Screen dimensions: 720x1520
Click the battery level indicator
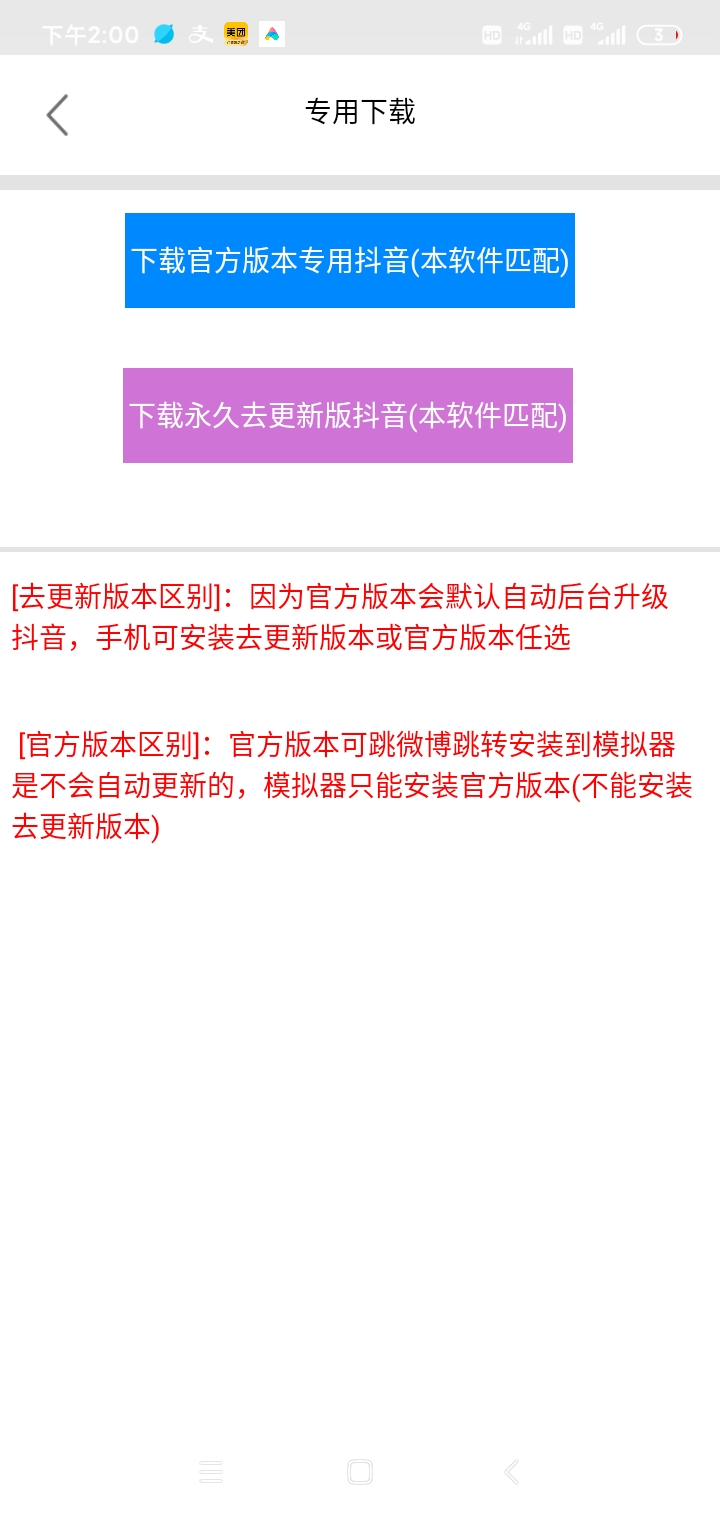point(657,34)
